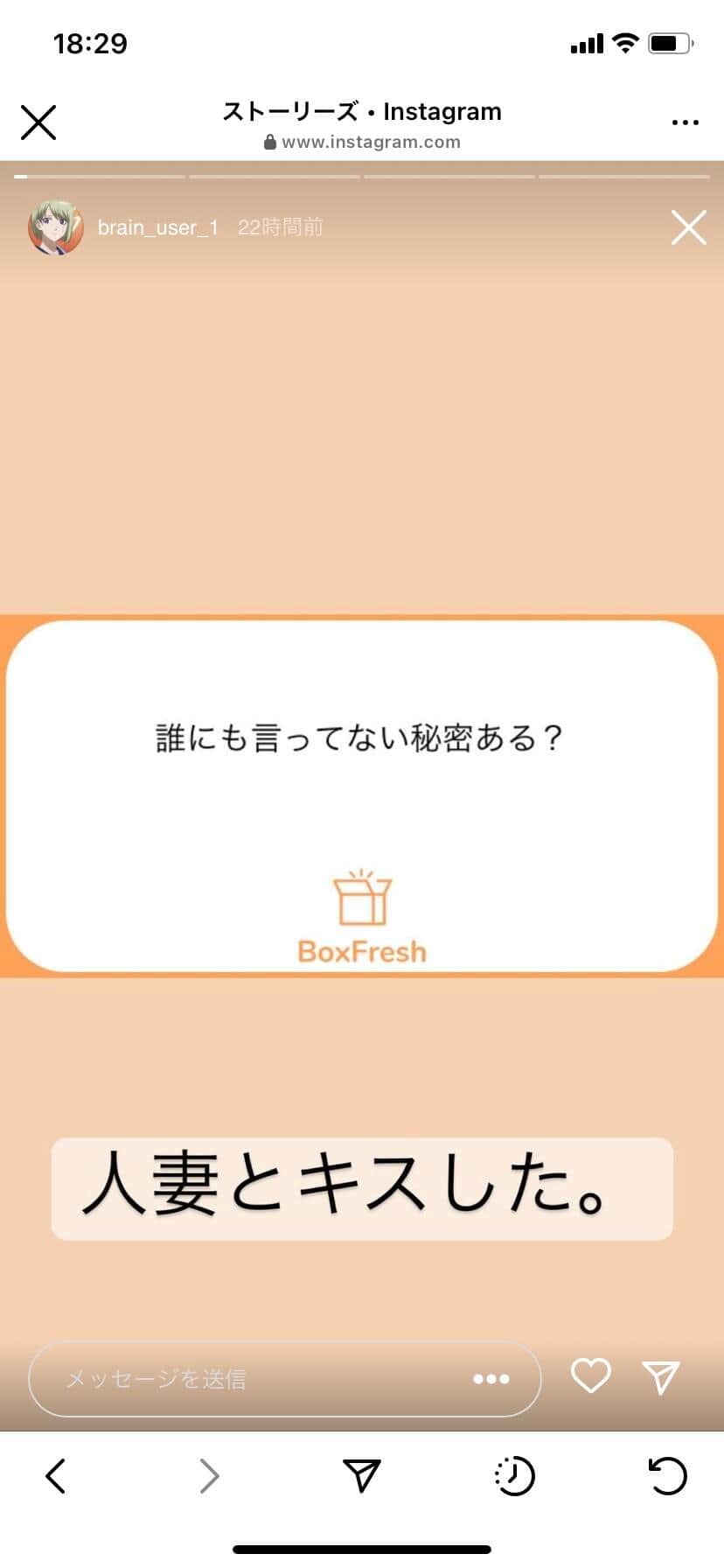Tap the 22時間前 timestamp

coord(280,227)
